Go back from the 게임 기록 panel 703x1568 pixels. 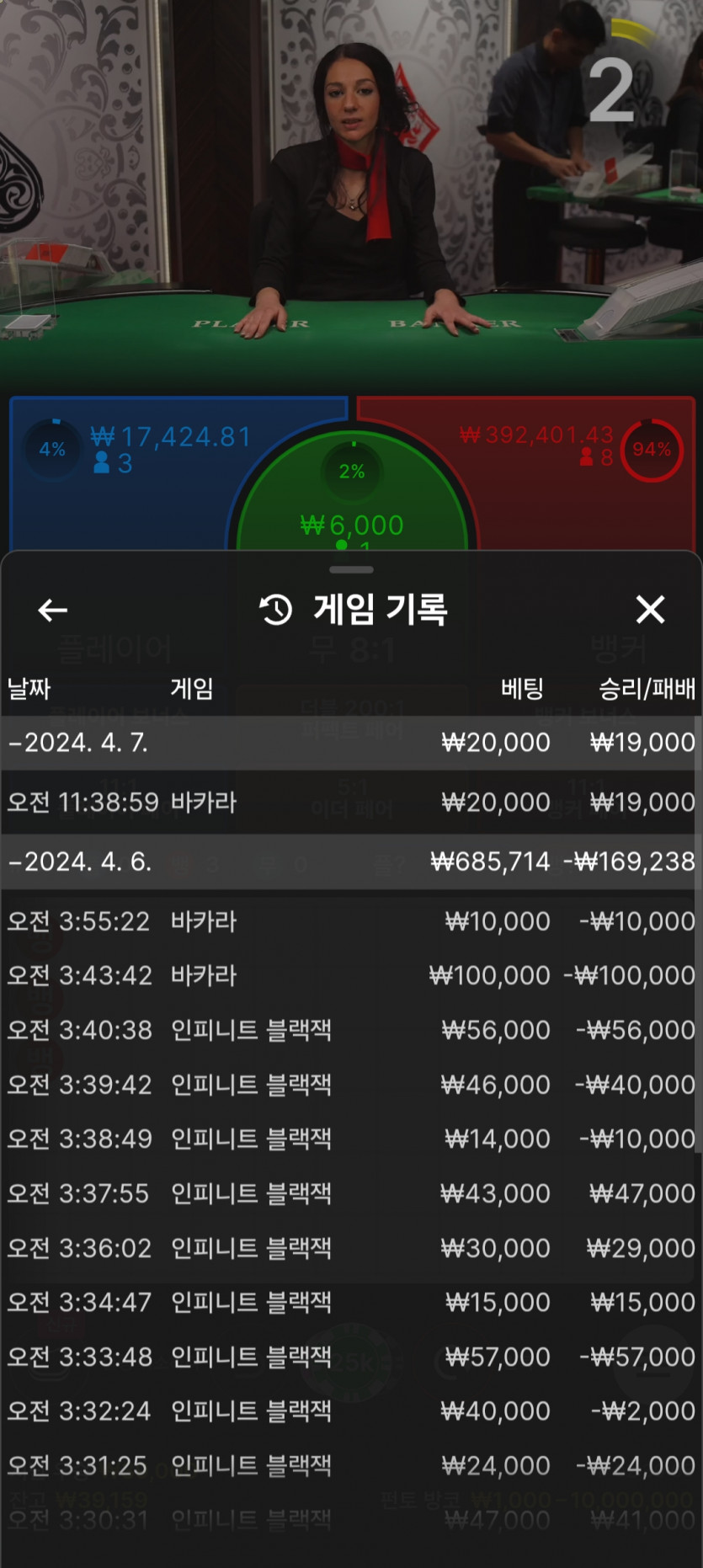point(53,610)
